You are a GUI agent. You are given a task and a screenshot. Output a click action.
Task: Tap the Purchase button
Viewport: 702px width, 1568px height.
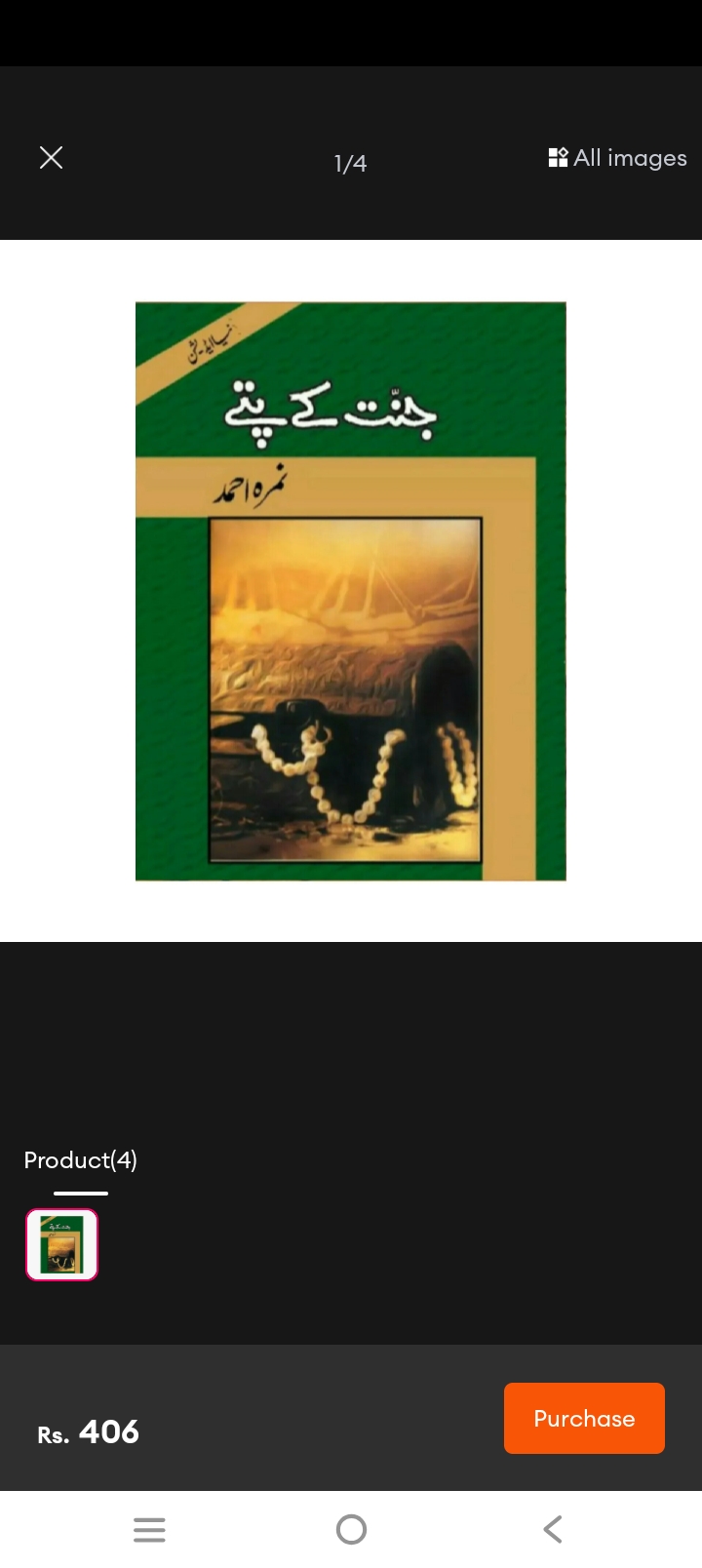click(x=584, y=1418)
